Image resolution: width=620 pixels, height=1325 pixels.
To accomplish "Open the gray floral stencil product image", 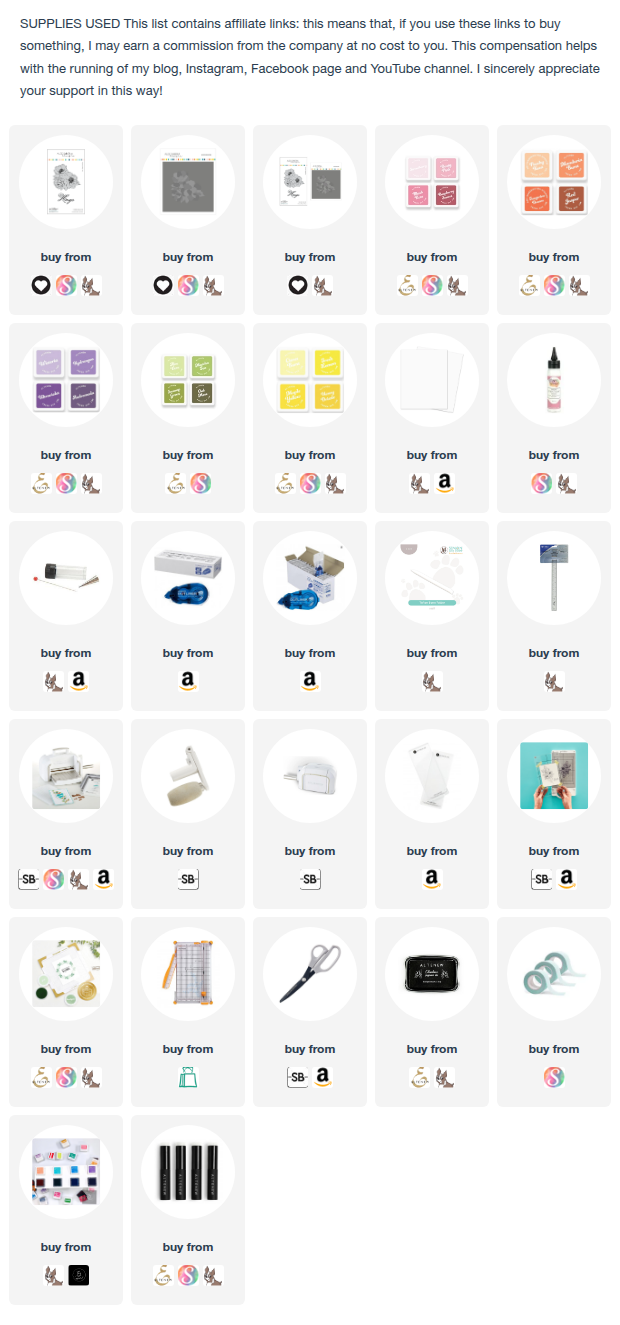I will pyautogui.click(x=187, y=180).
